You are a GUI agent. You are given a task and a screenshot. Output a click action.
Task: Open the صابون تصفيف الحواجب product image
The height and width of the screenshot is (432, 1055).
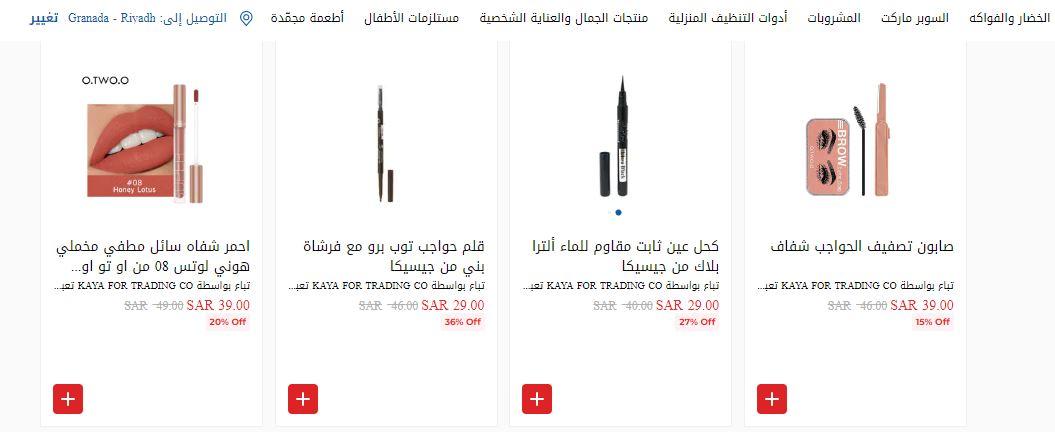pos(855,140)
